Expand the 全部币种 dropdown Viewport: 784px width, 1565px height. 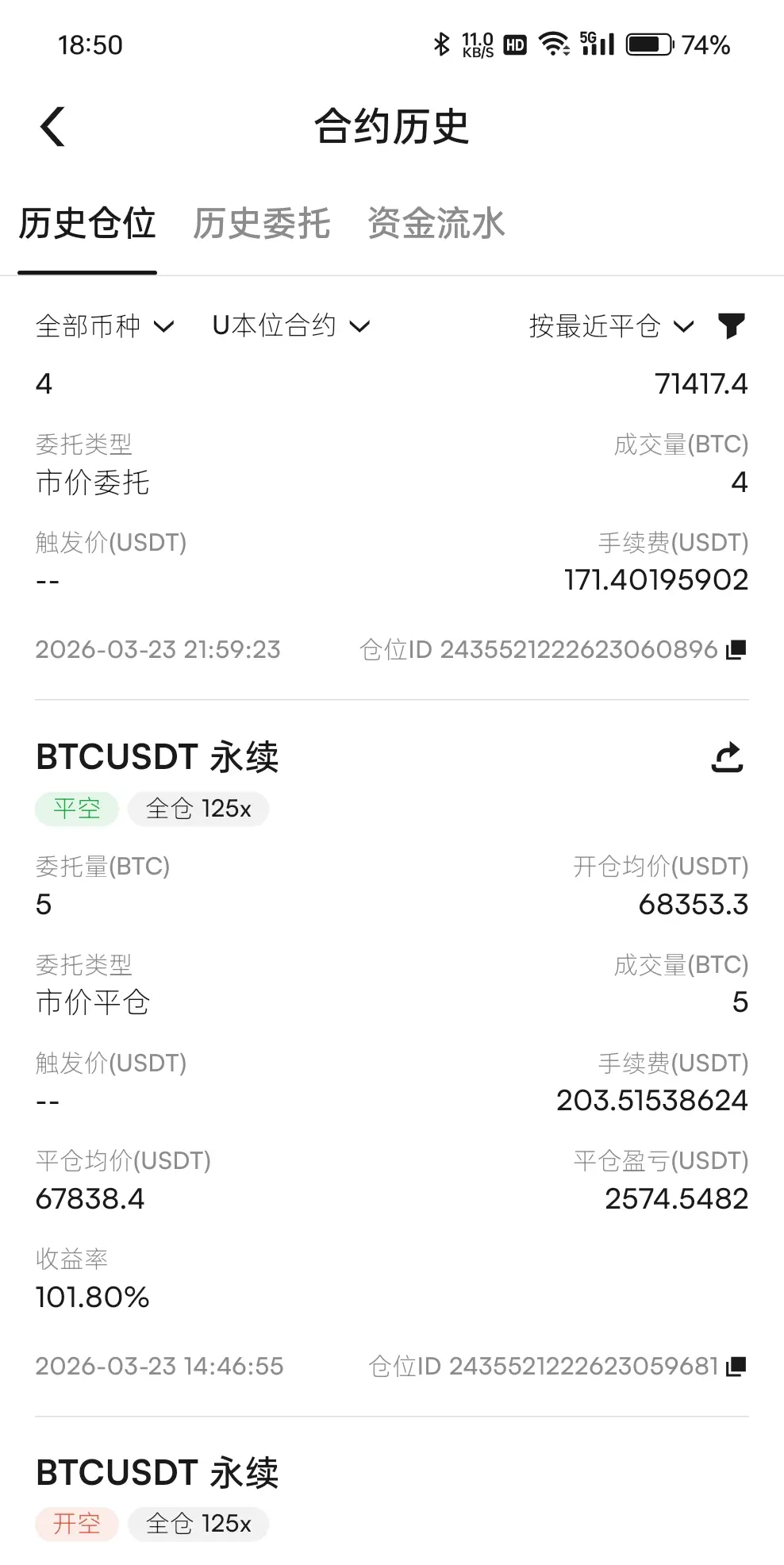[105, 326]
